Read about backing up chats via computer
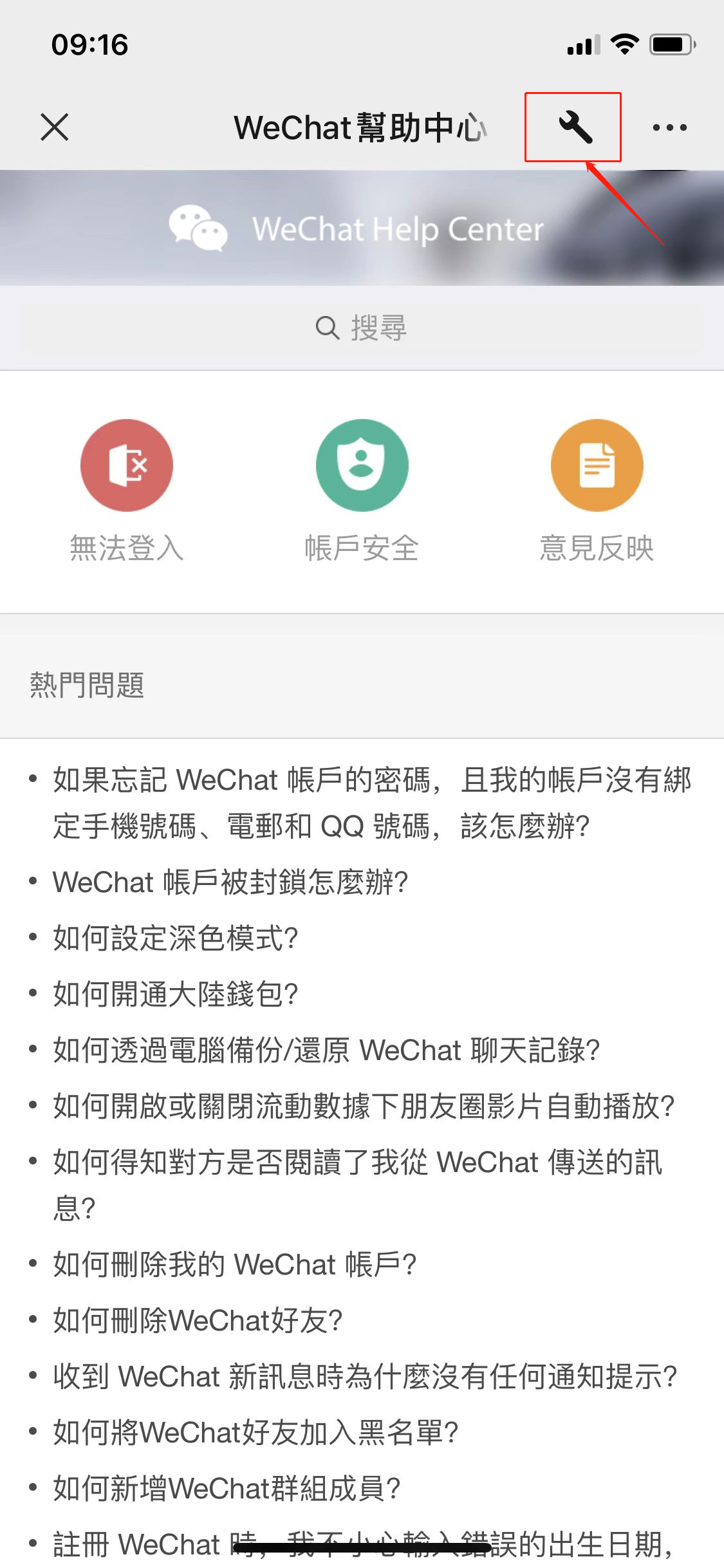This screenshot has height=1568, width=724. 326,1050
